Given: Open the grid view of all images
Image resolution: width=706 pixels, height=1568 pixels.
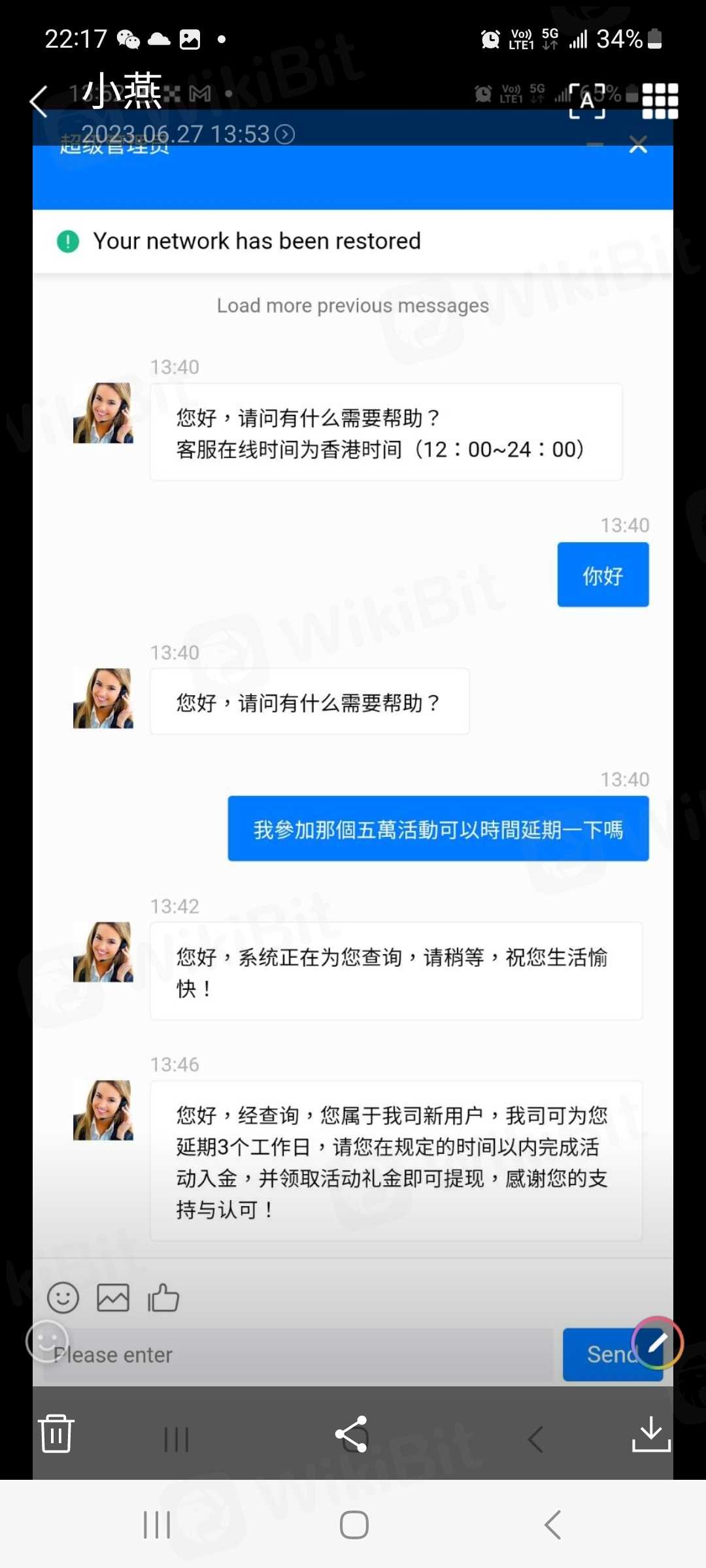Looking at the screenshot, I should (x=660, y=101).
